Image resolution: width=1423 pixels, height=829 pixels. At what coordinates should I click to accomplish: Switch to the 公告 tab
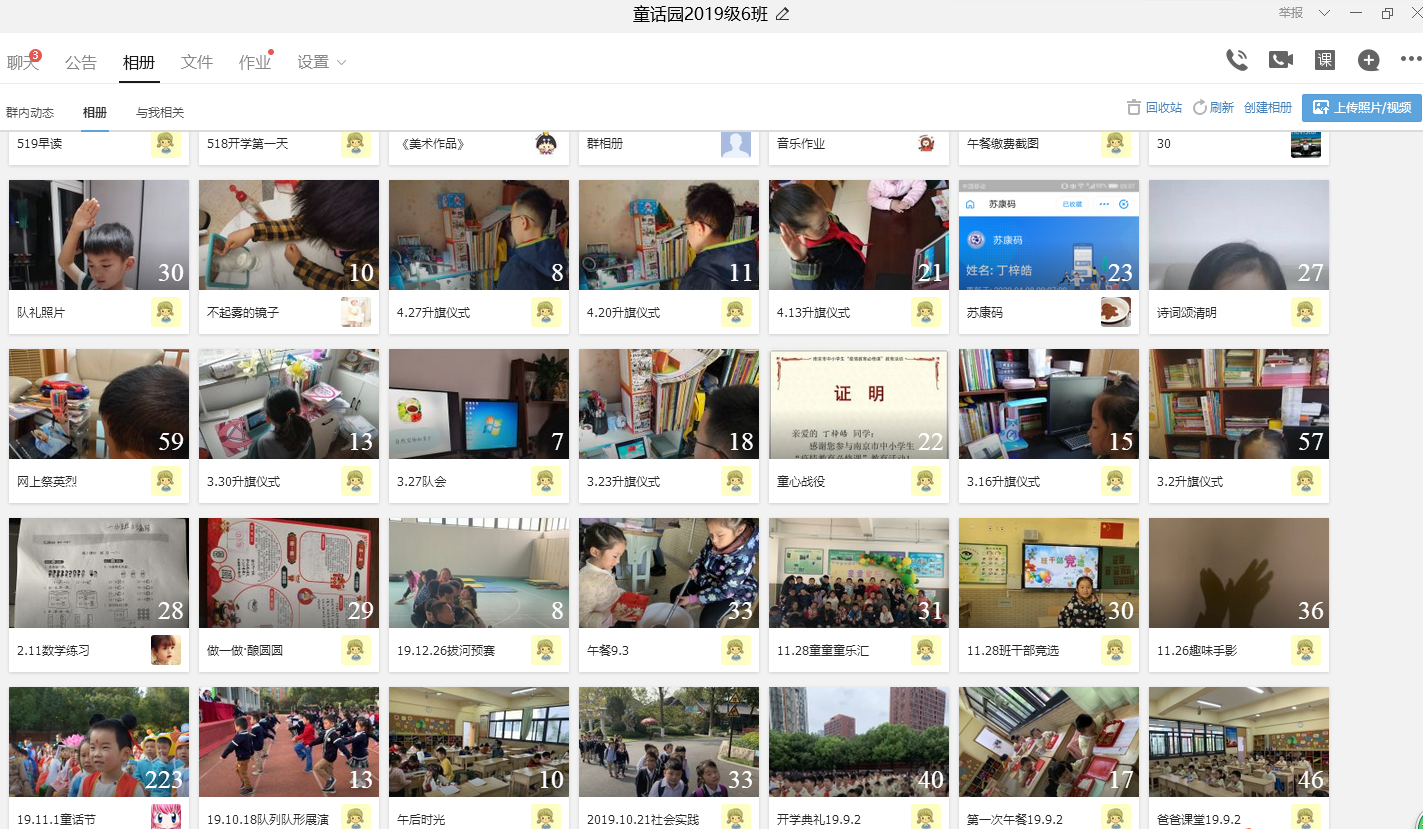(x=81, y=62)
